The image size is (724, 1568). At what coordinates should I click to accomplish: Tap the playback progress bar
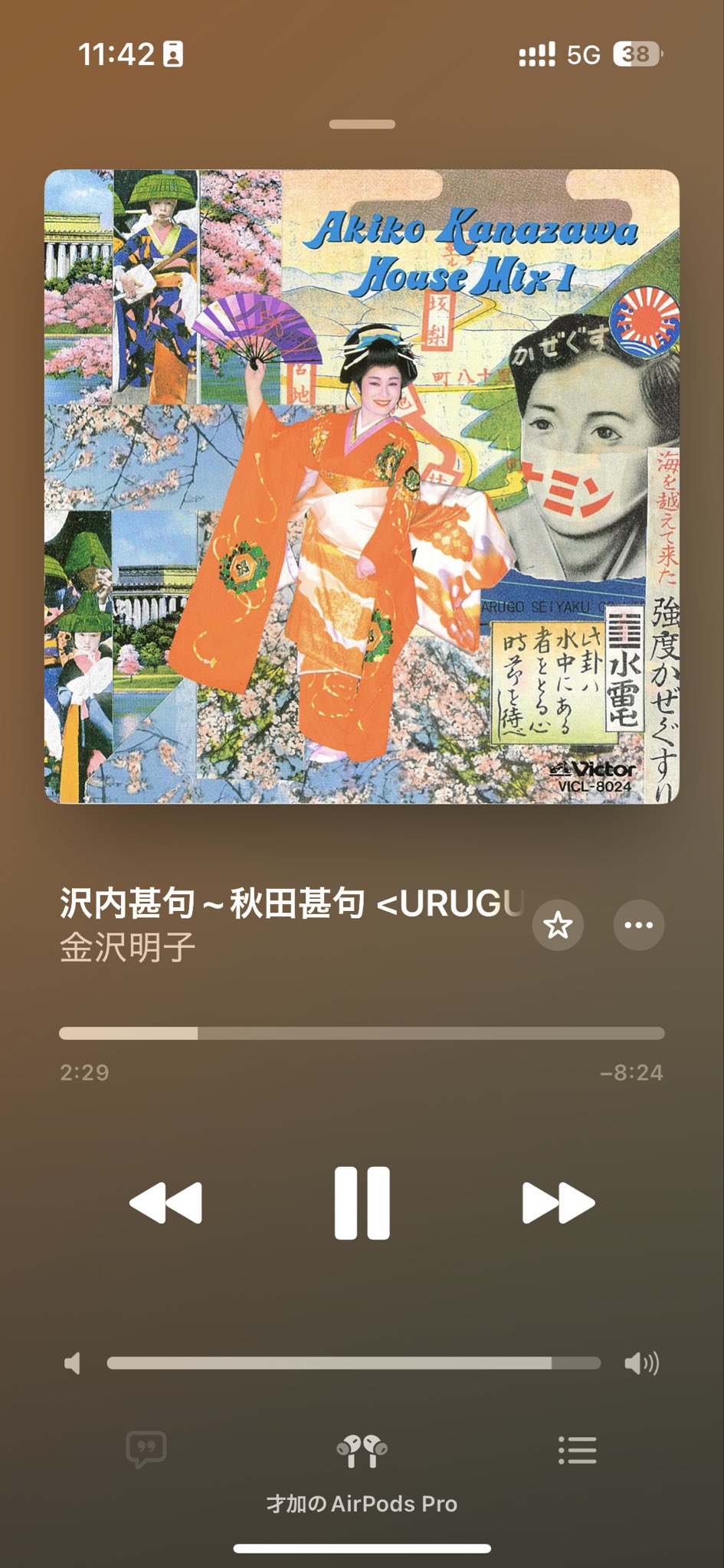click(x=362, y=1033)
